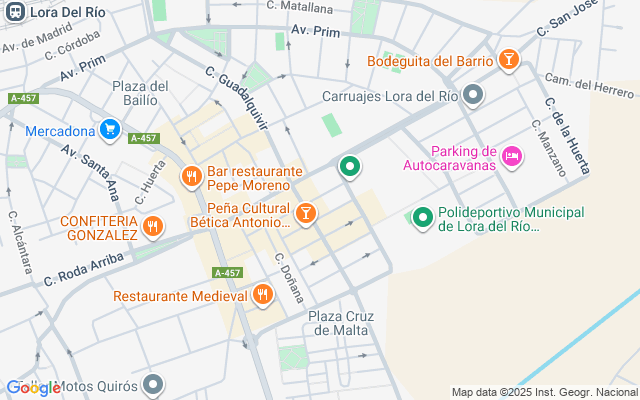
Task: Select the Carruajes Lora del Río pin
Action: [x=474, y=96]
